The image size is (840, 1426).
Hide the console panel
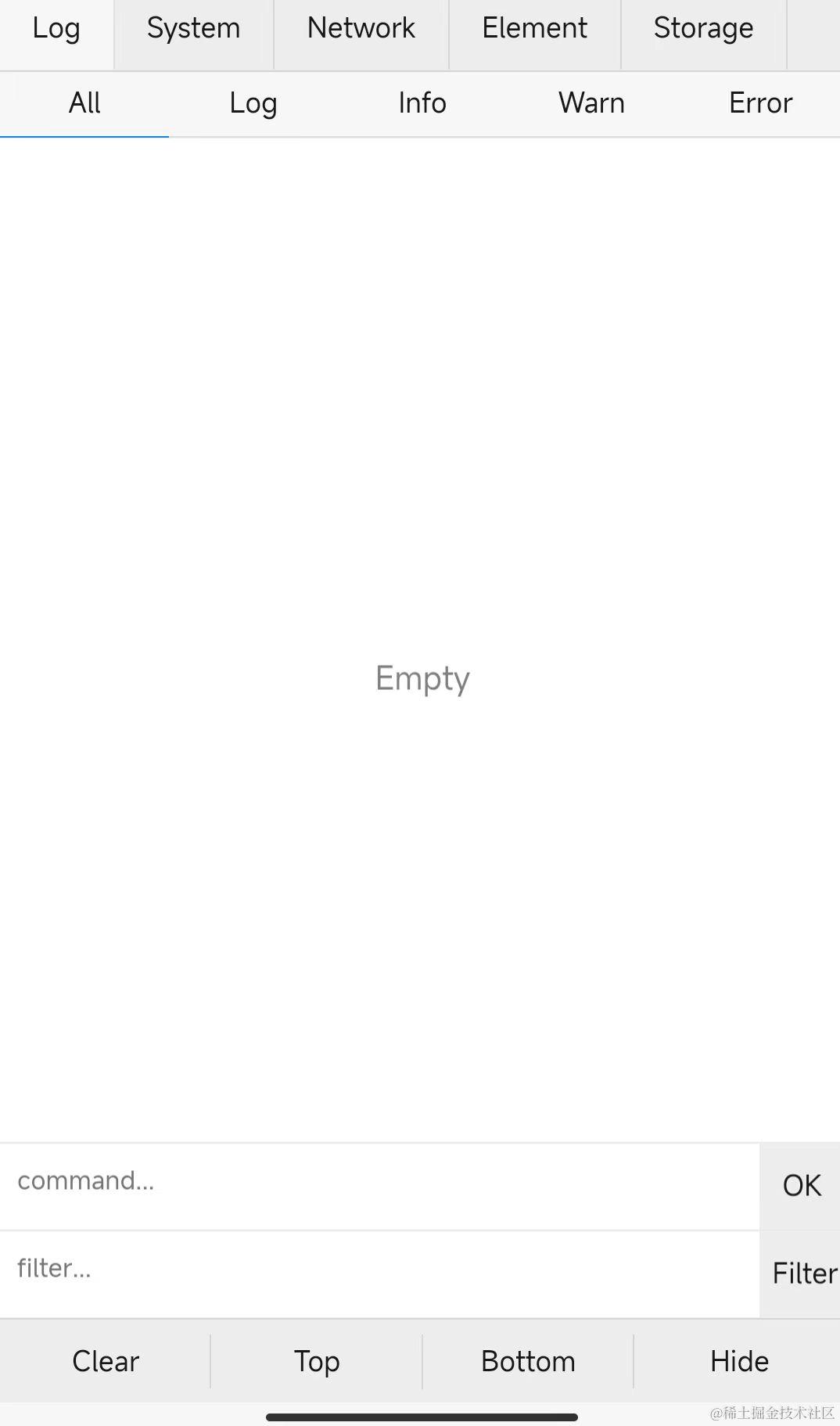tap(738, 1362)
